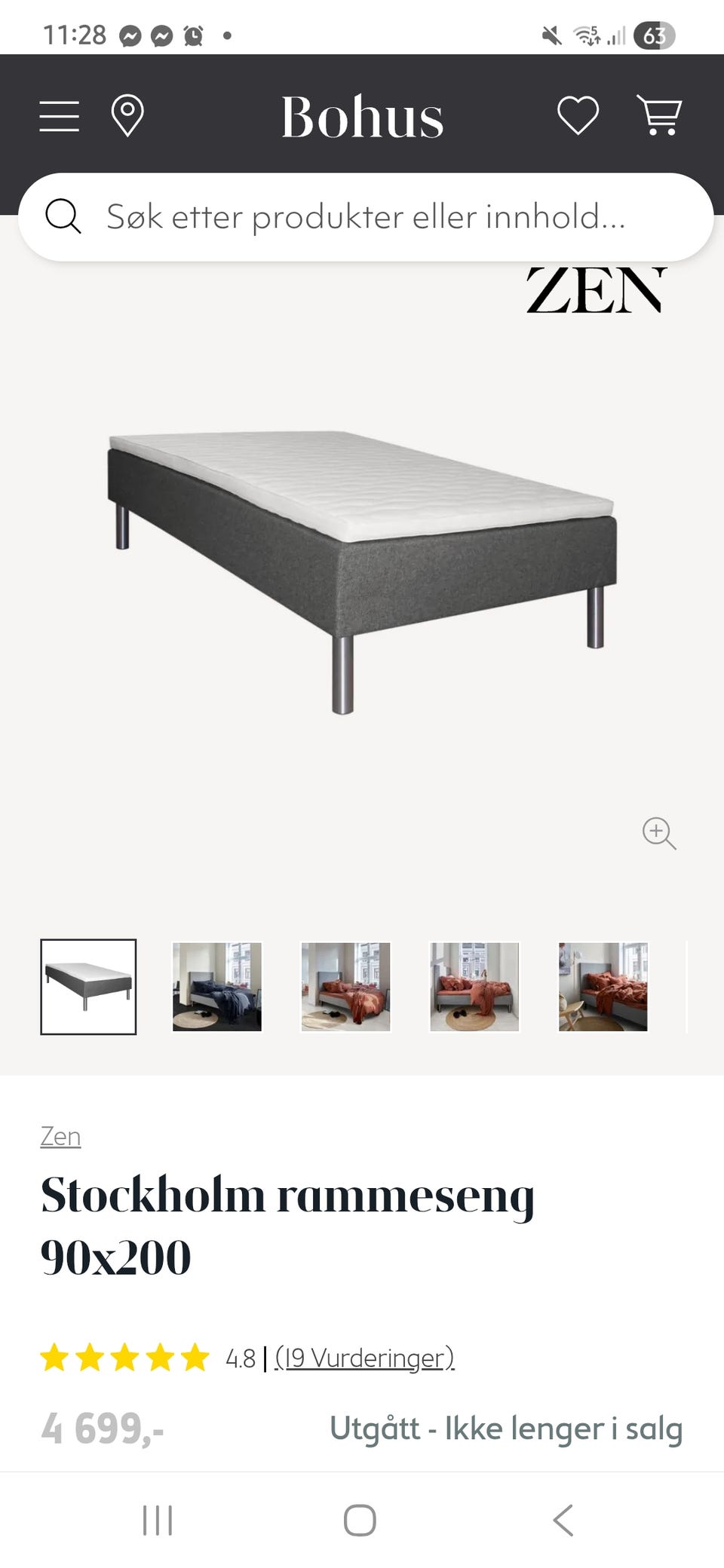Open the favorites heart
The width and height of the screenshot is (724, 1568).
point(578,116)
